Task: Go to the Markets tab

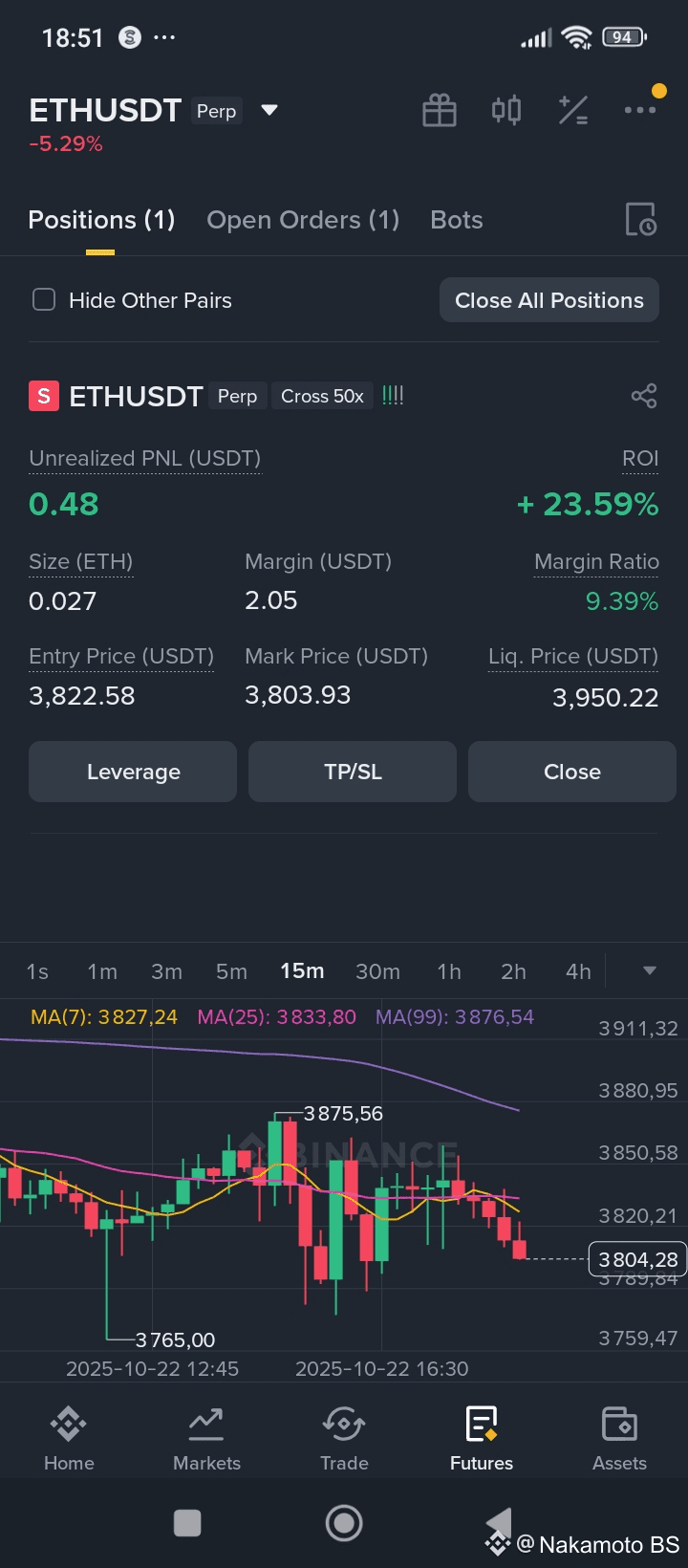Action: [206, 1438]
